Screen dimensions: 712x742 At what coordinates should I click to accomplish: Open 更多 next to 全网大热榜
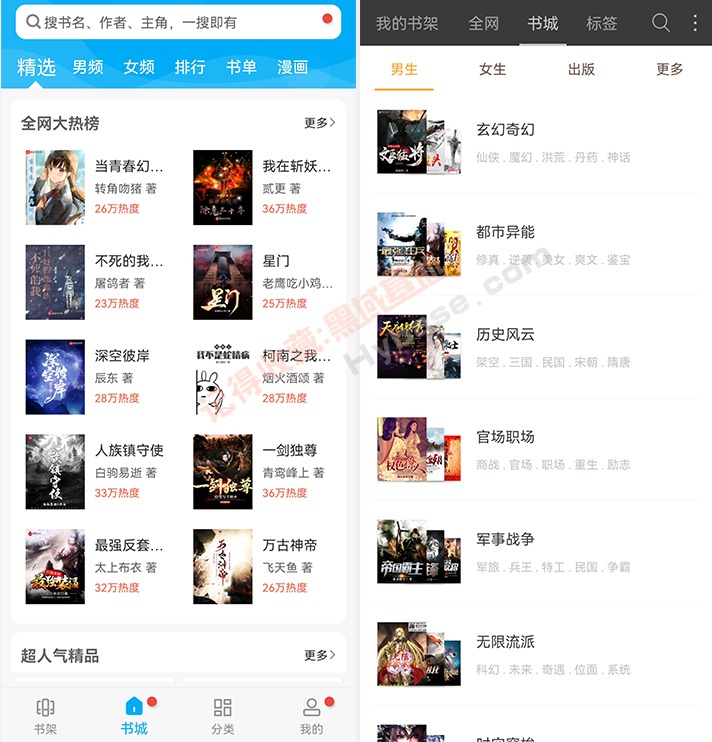coord(319,123)
